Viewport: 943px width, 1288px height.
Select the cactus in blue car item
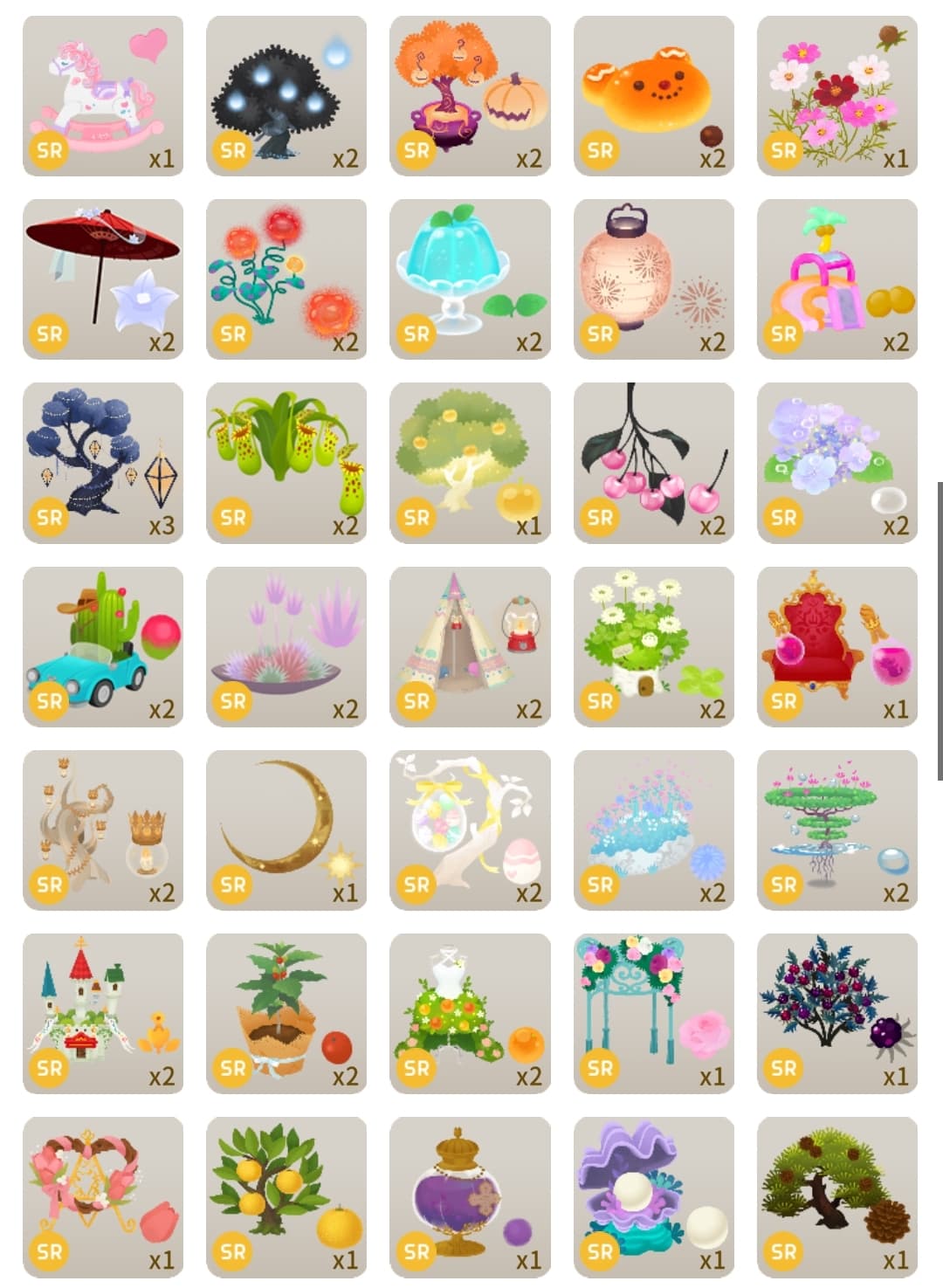click(x=103, y=646)
